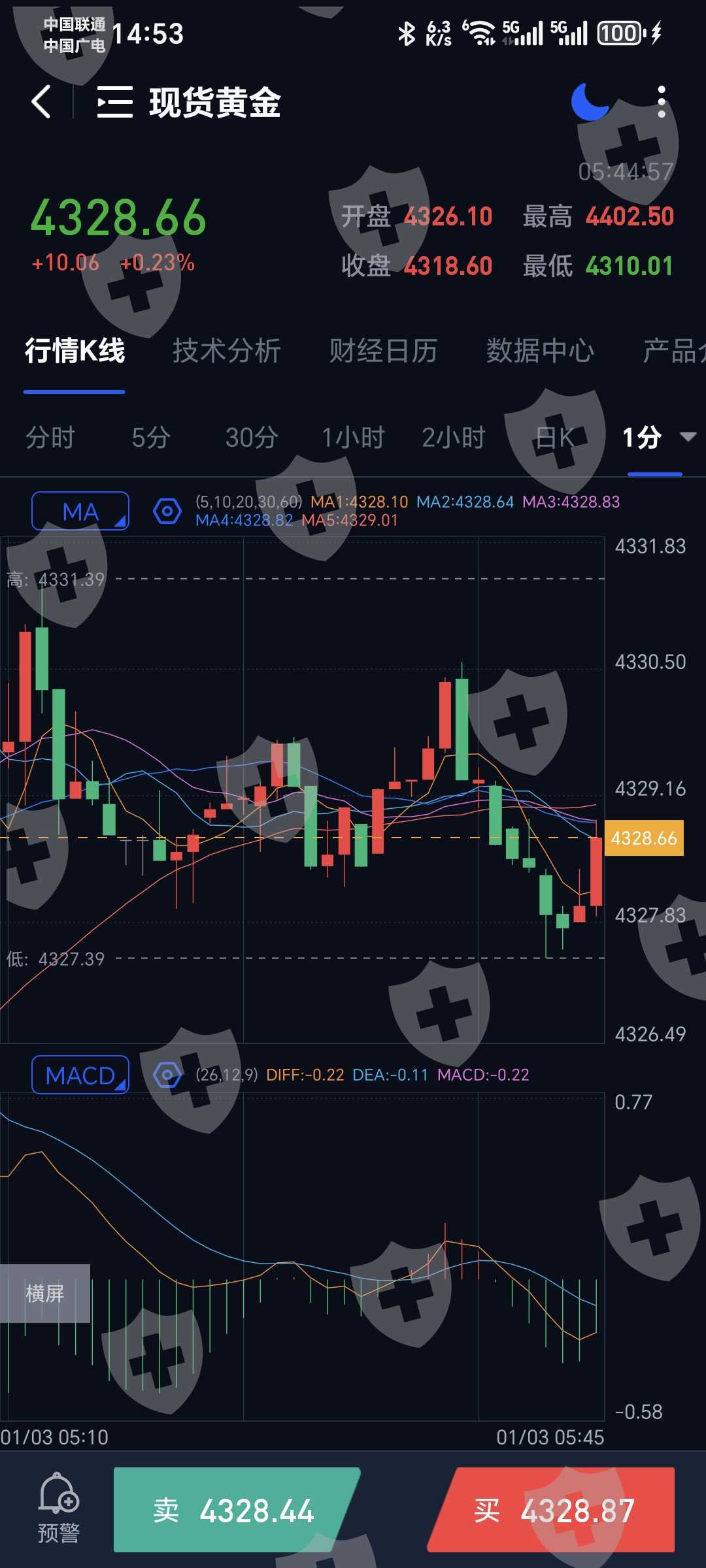This screenshot has height=1568, width=706.
Task: Show the 2小时 chart
Action: pyautogui.click(x=454, y=438)
